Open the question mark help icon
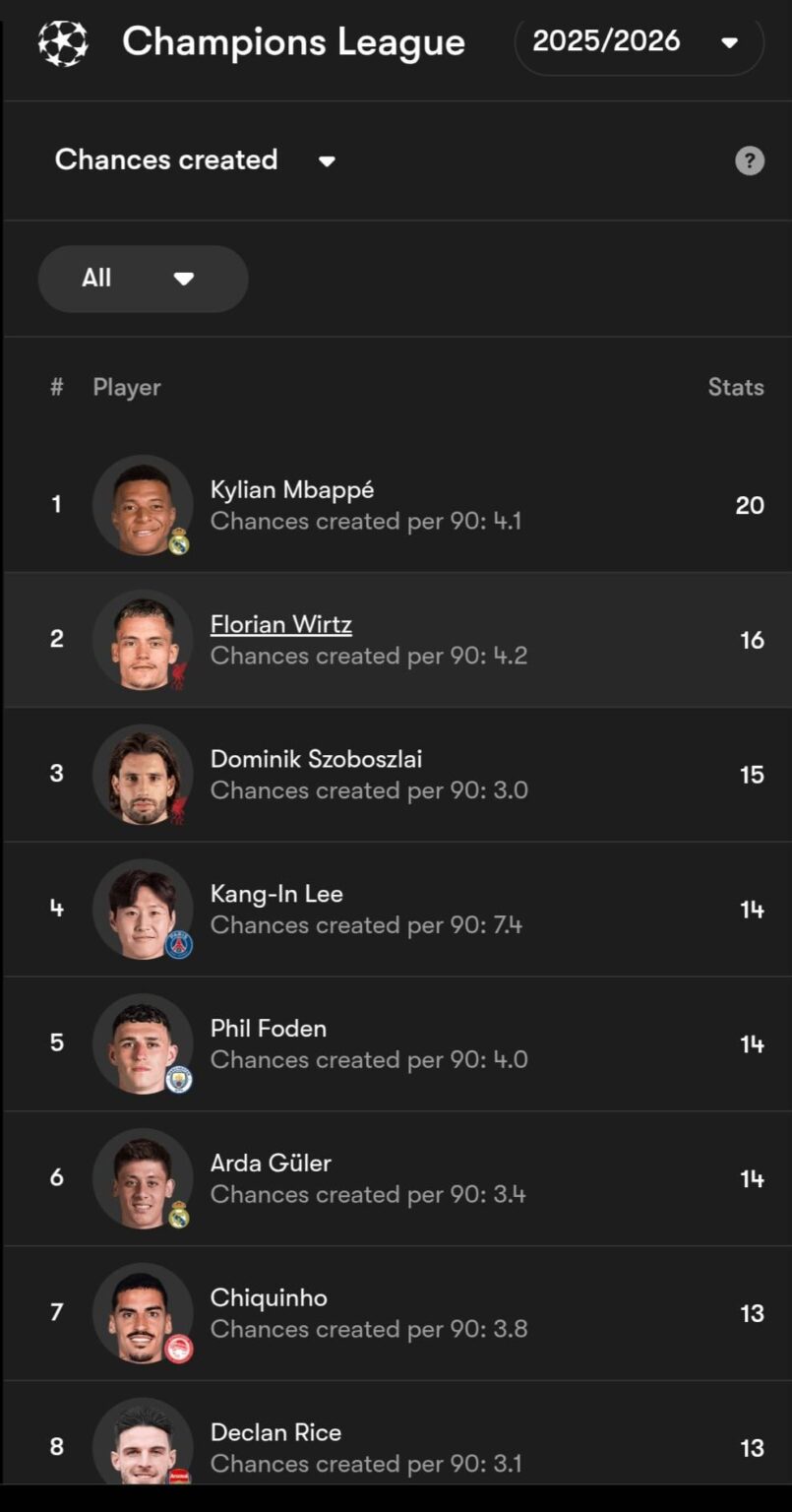792x1512 pixels. [x=749, y=160]
